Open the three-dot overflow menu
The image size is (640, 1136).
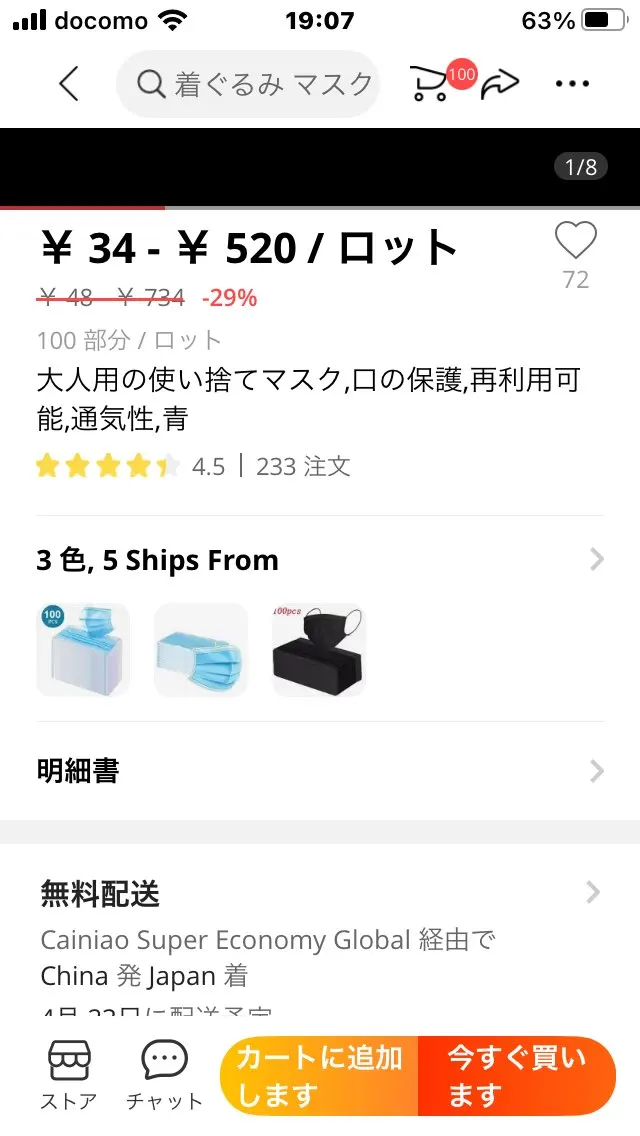(x=572, y=84)
